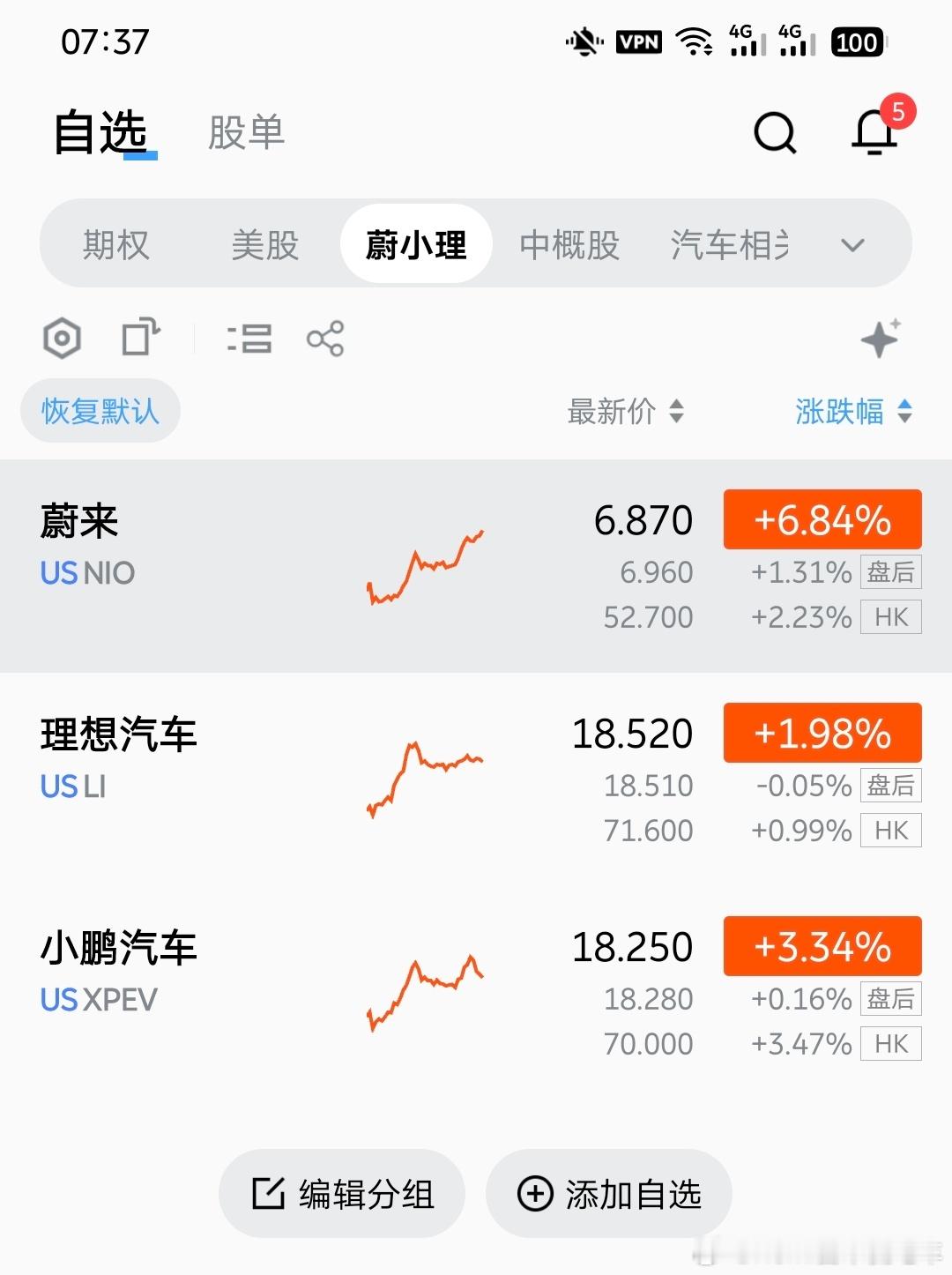Image resolution: width=952 pixels, height=1275 pixels.
Task: Tap the search magnifier icon
Action: click(x=774, y=133)
